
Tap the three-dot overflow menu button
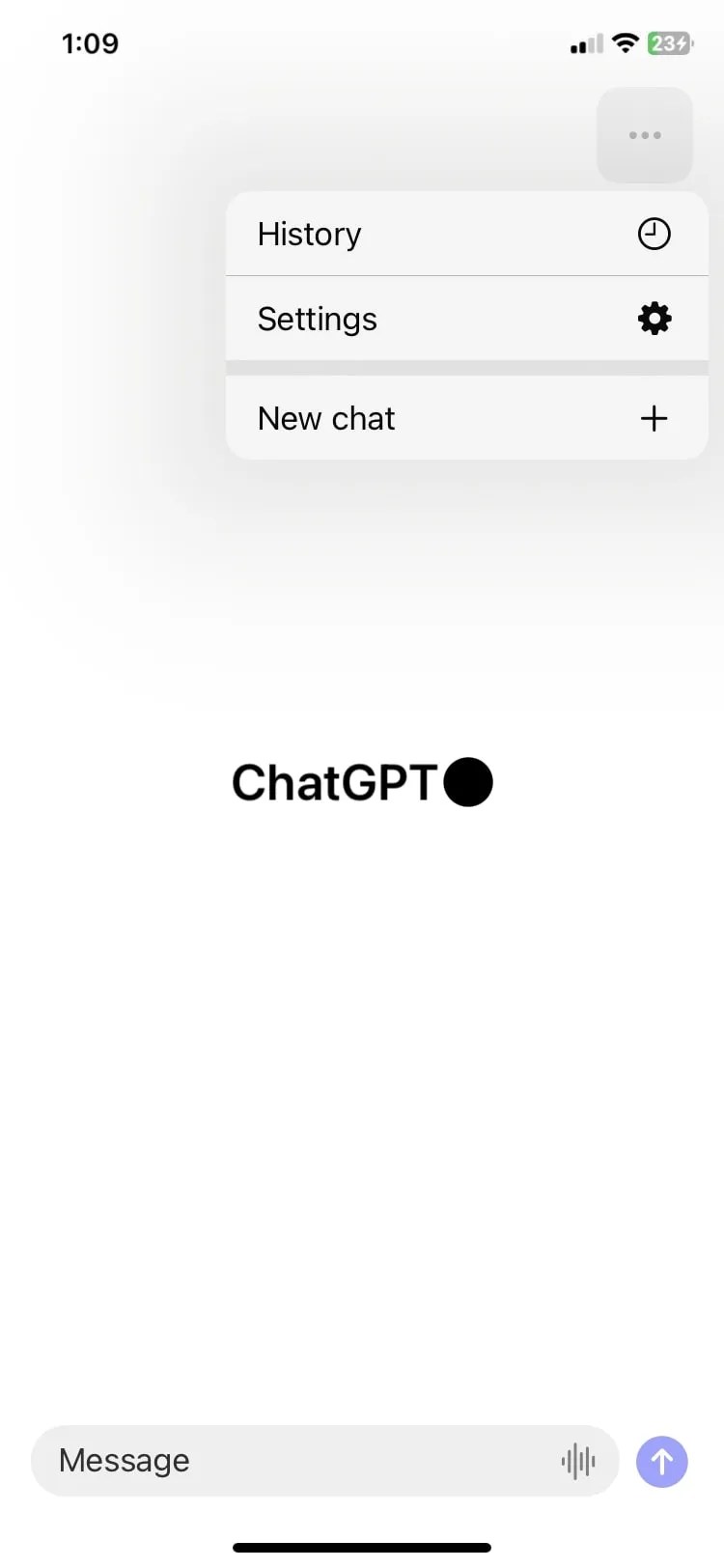(645, 135)
